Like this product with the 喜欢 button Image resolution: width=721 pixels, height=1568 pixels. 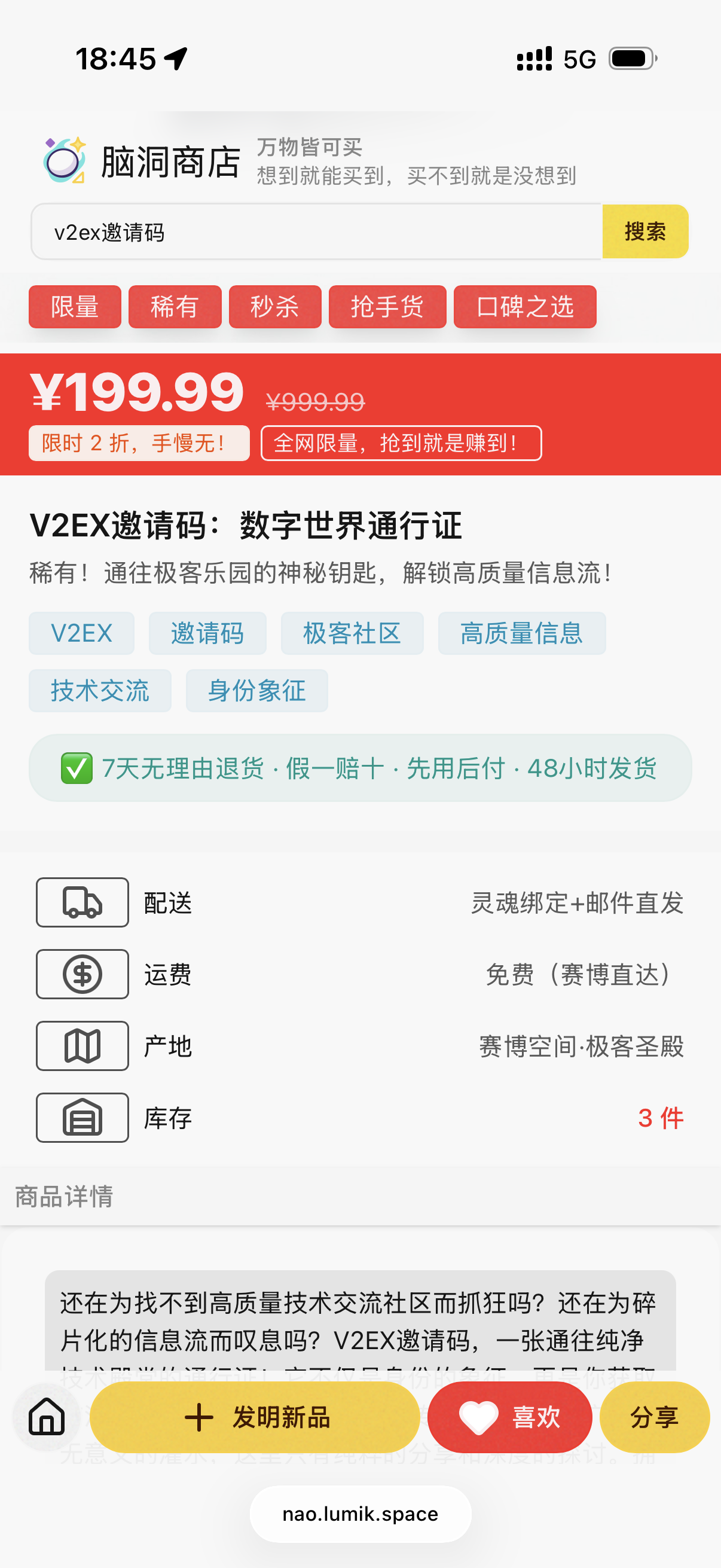tap(509, 1417)
